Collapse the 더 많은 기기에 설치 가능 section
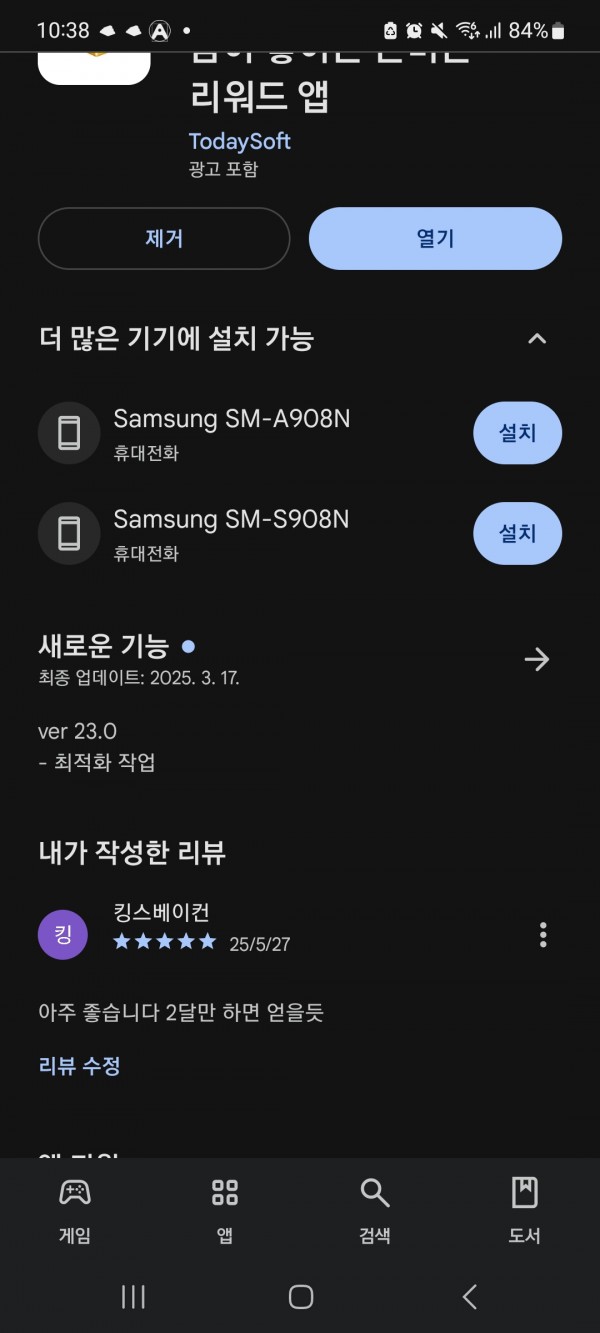The image size is (600, 1333). [x=537, y=338]
